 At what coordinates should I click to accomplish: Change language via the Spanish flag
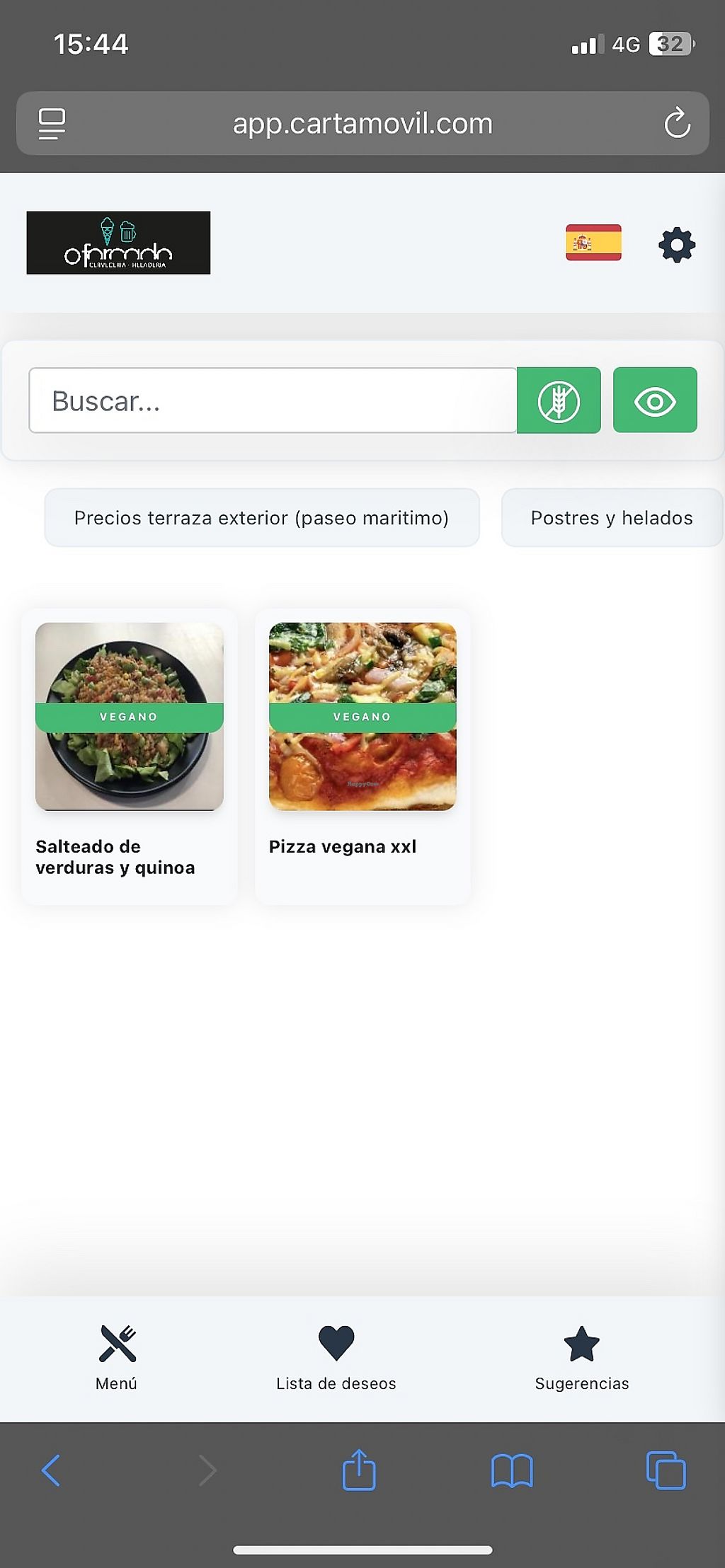point(593,243)
